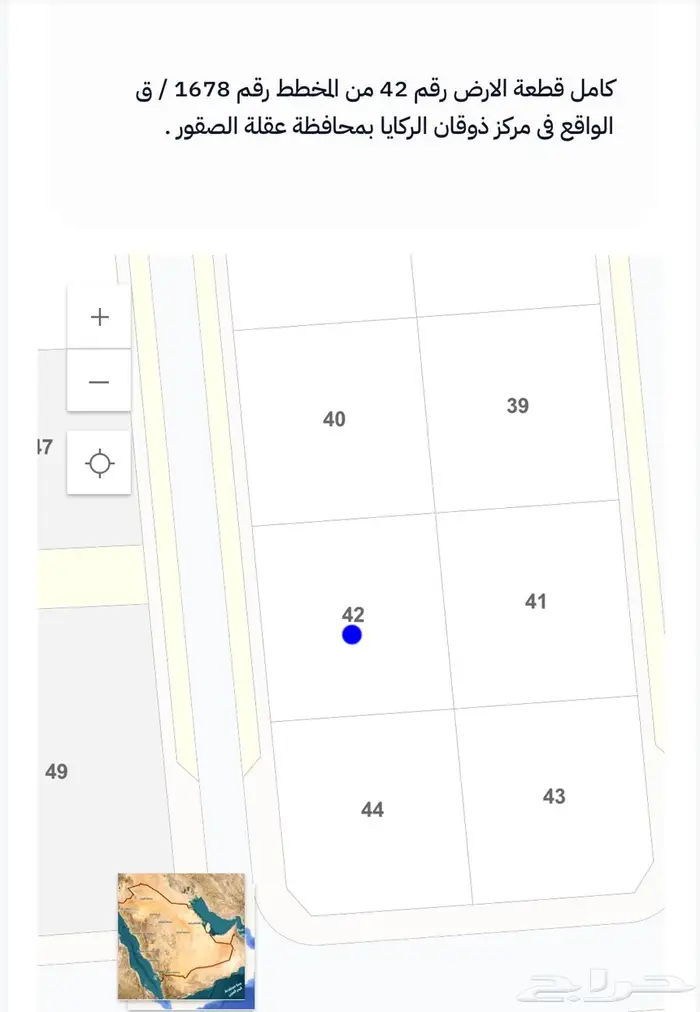
Task: Open the Saudi Arabia overview mini-map
Action: click(181, 935)
